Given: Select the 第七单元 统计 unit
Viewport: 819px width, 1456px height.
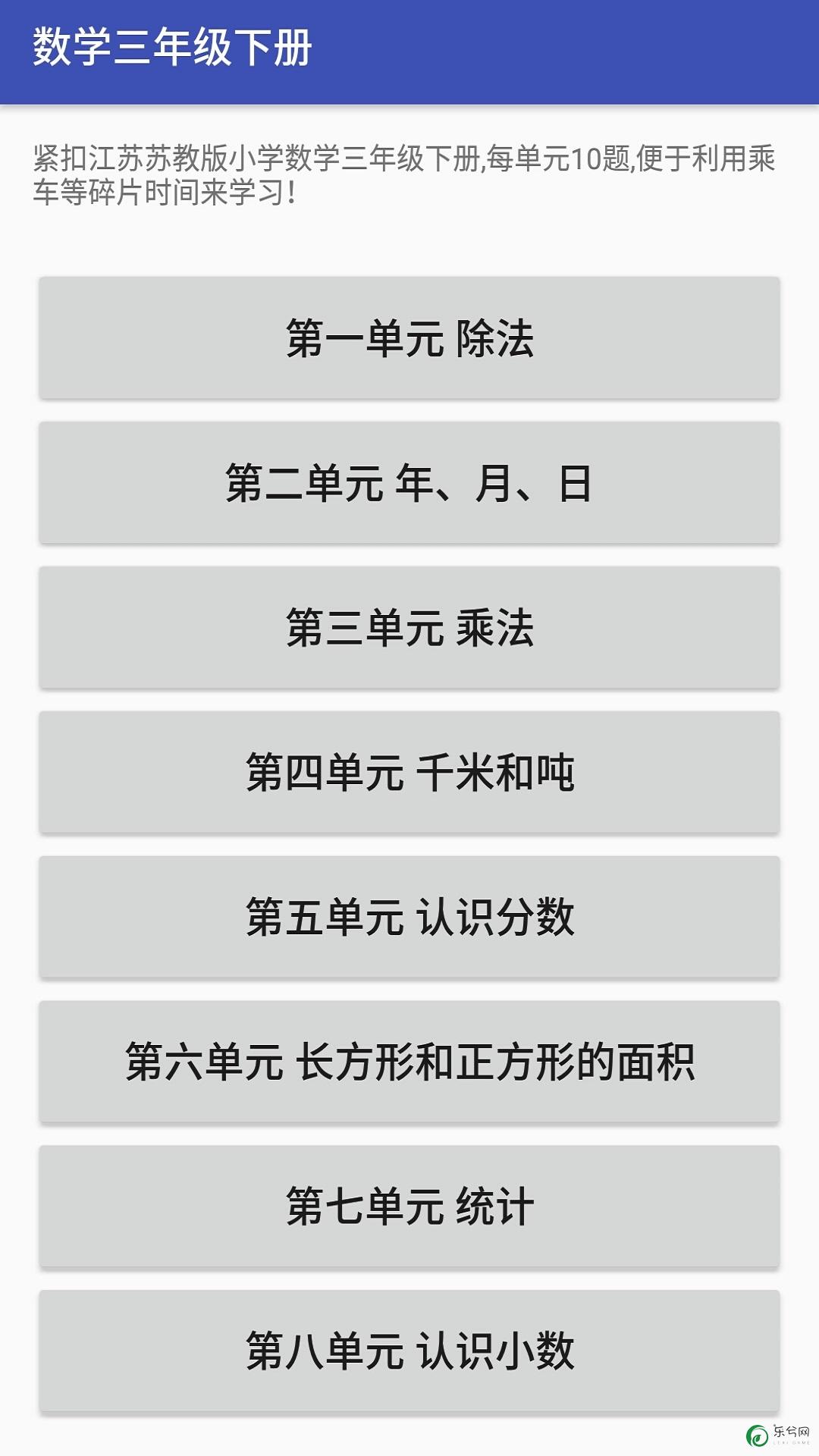Looking at the screenshot, I should coord(409,1207).
